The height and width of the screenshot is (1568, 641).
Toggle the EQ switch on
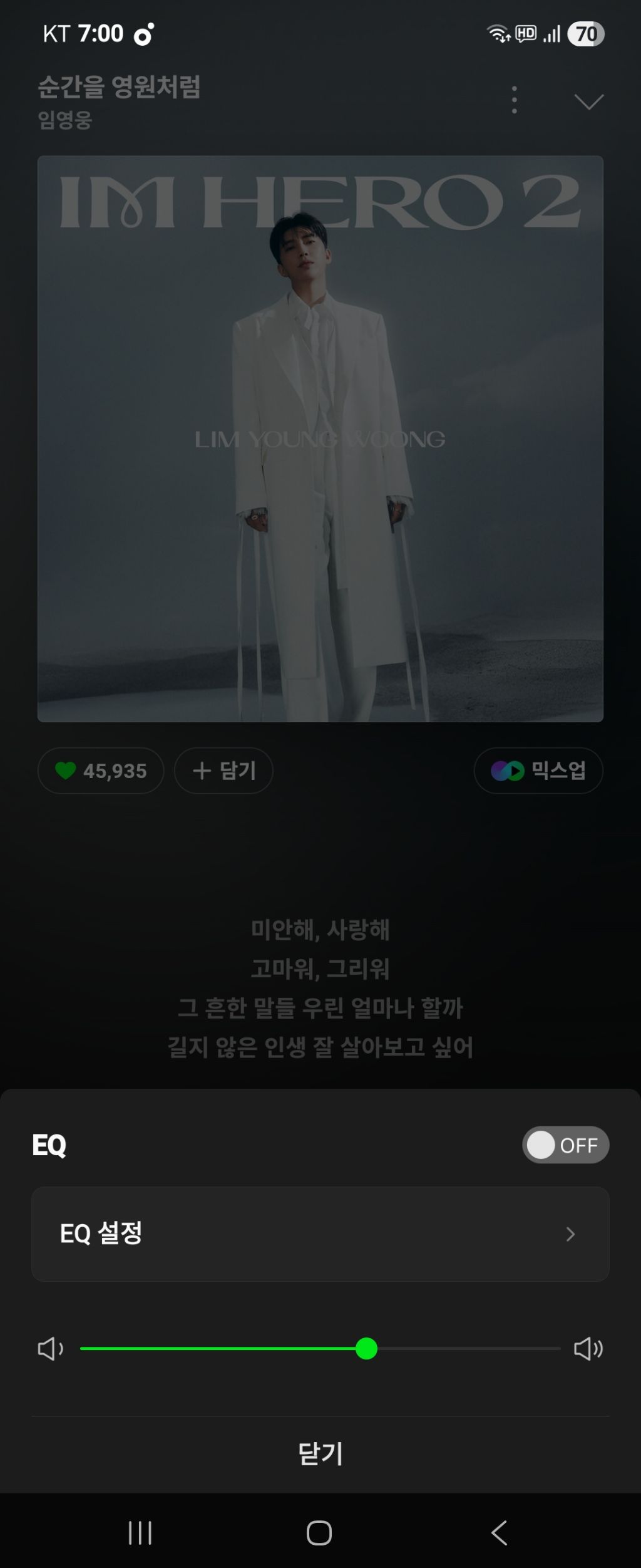(565, 1145)
